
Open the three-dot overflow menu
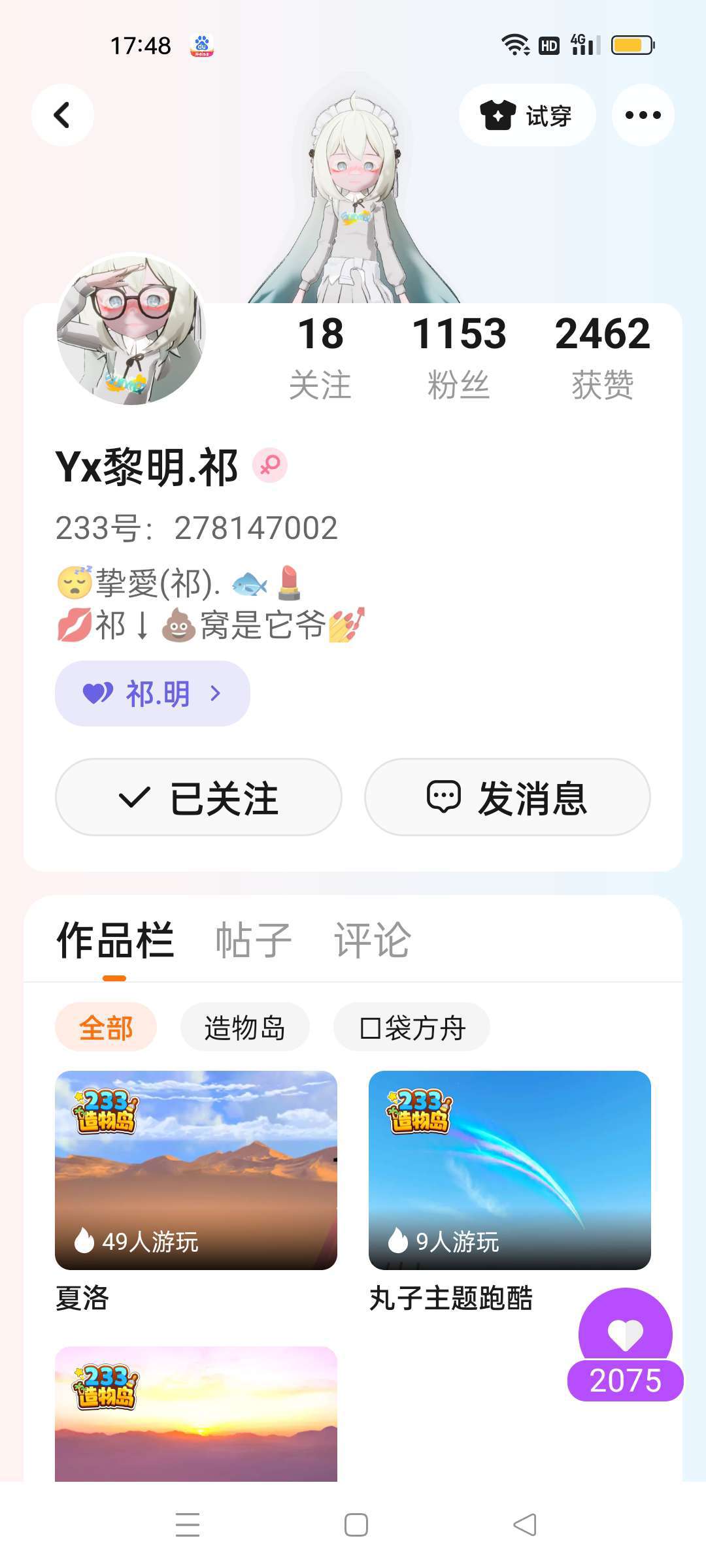click(643, 116)
